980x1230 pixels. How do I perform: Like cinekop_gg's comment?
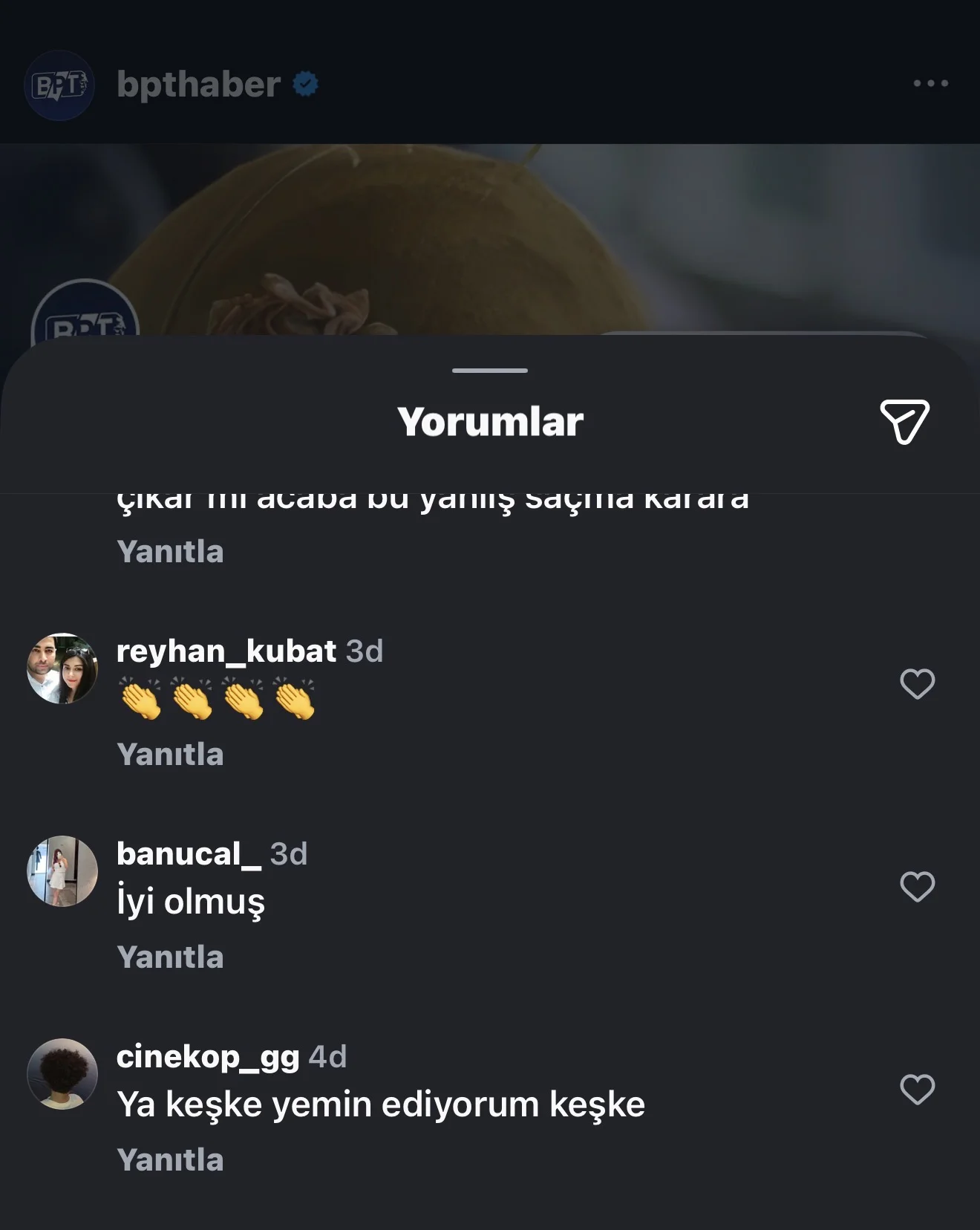click(x=917, y=1089)
